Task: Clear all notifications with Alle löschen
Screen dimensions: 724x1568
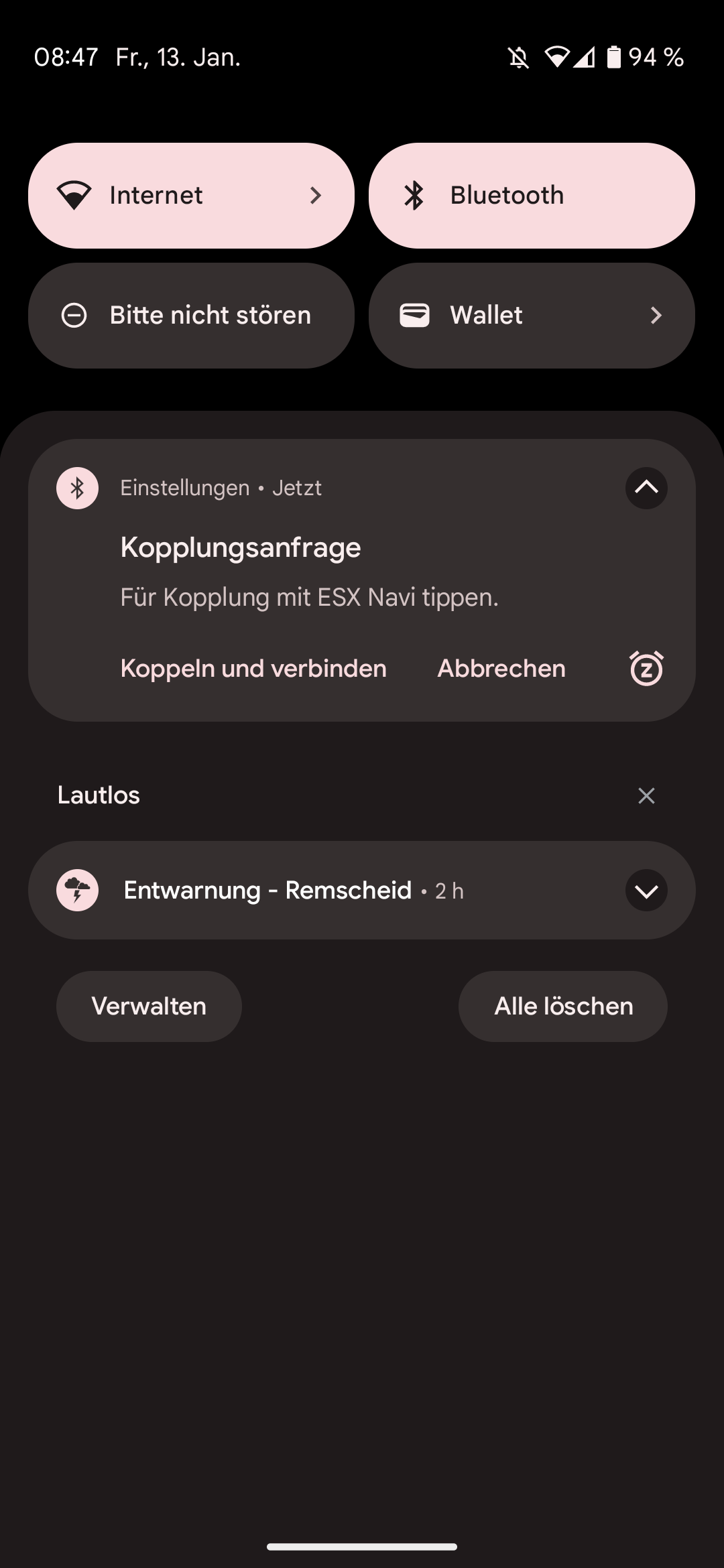Action: [563, 1006]
